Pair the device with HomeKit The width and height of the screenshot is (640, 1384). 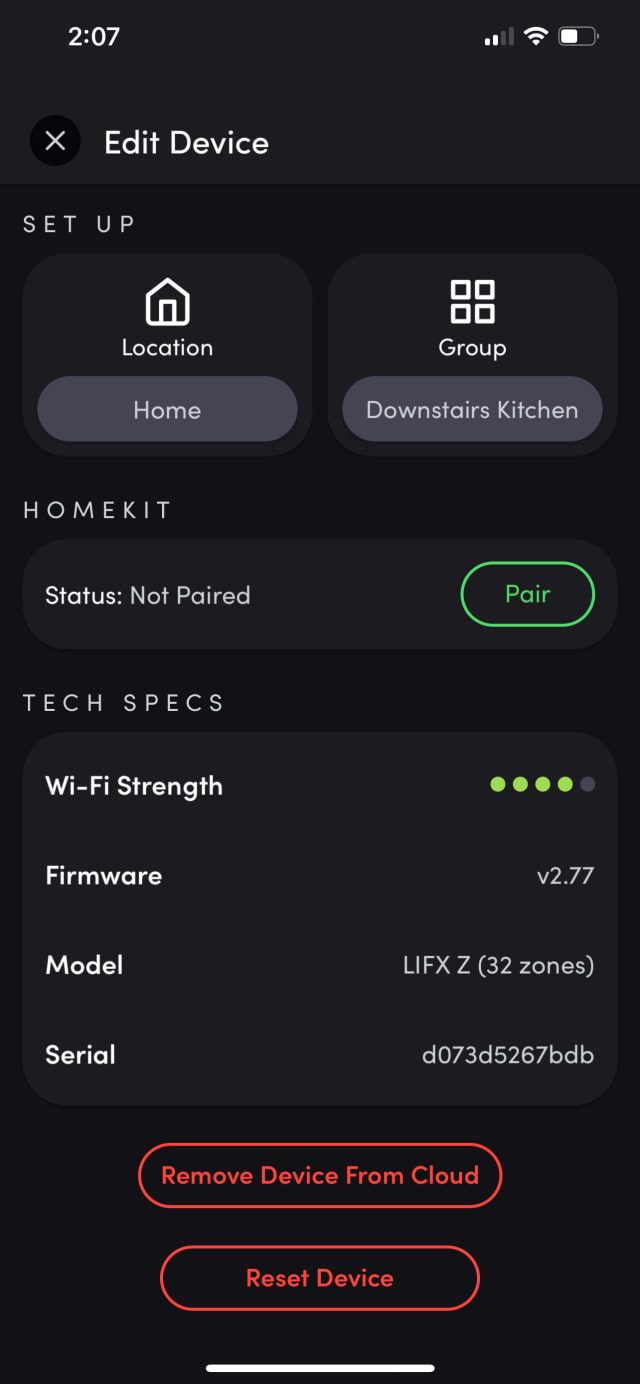[x=527, y=594]
